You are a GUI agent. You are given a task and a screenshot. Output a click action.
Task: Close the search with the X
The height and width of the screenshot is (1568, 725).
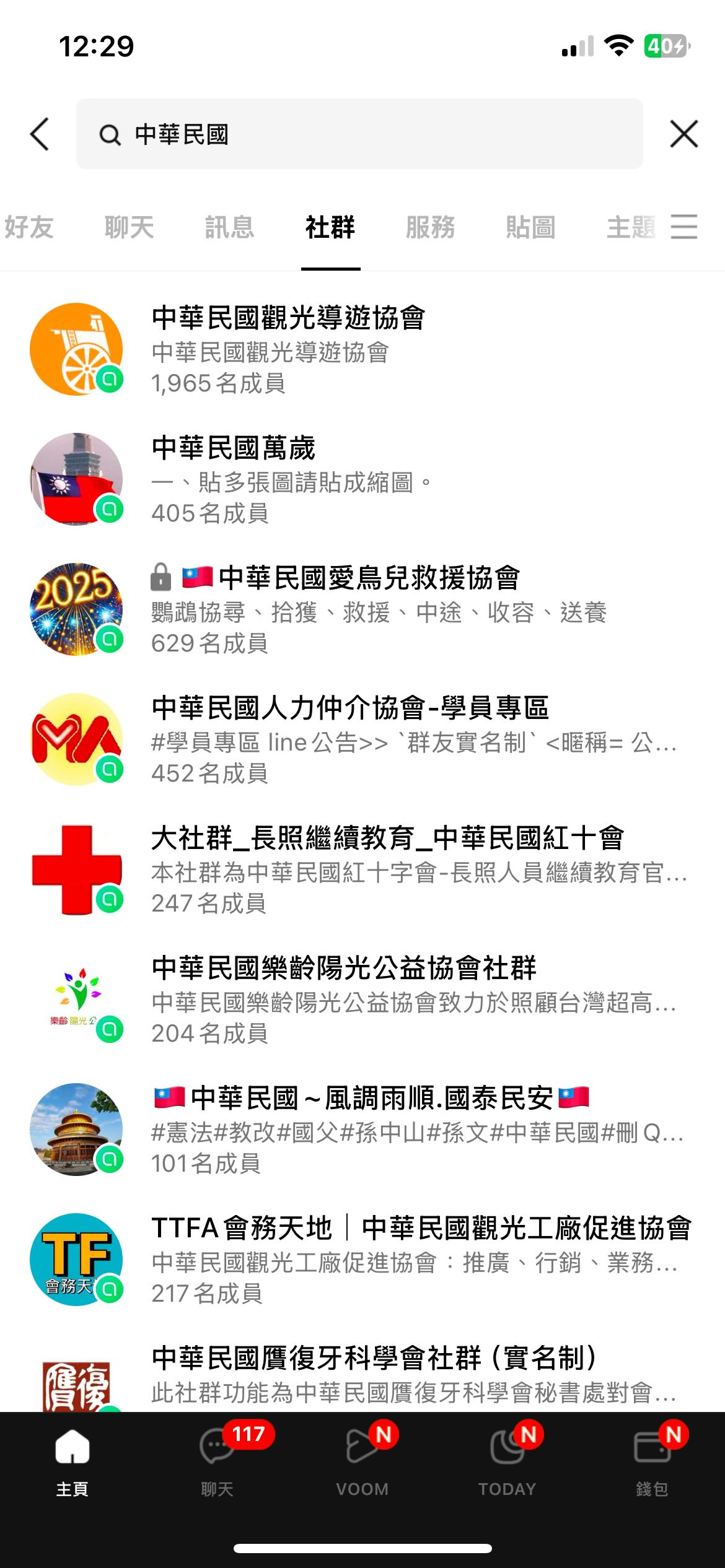(x=684, y=134)
